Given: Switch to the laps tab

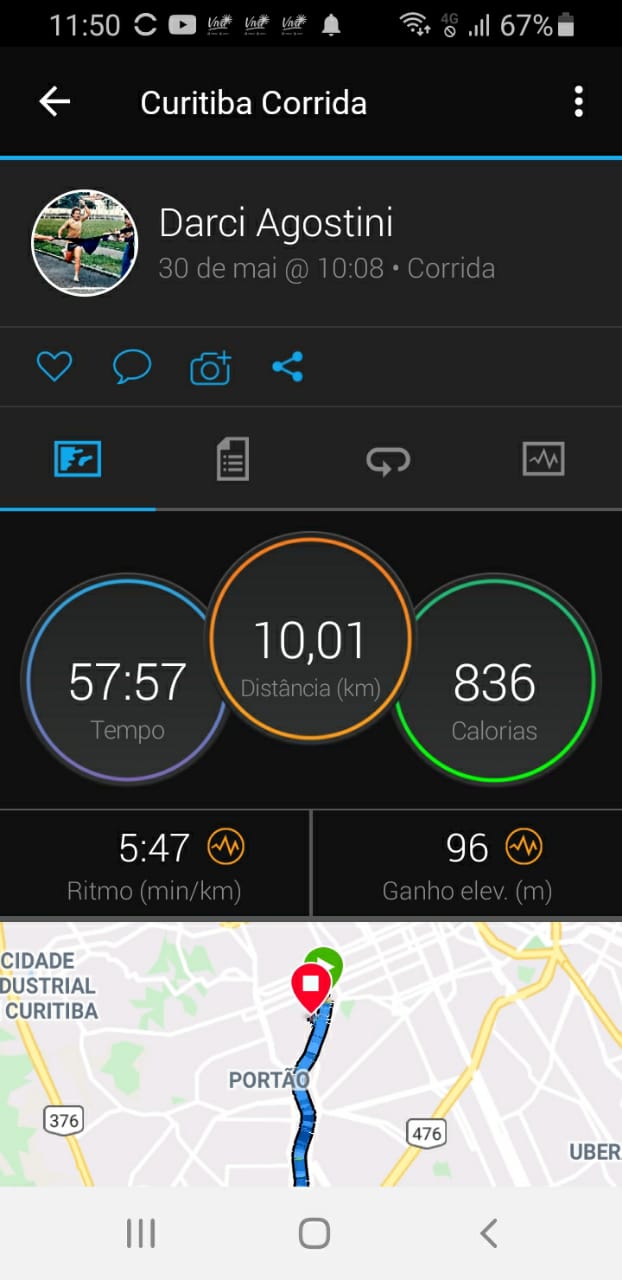Looking at the screenshot, I should coord(388,460).
